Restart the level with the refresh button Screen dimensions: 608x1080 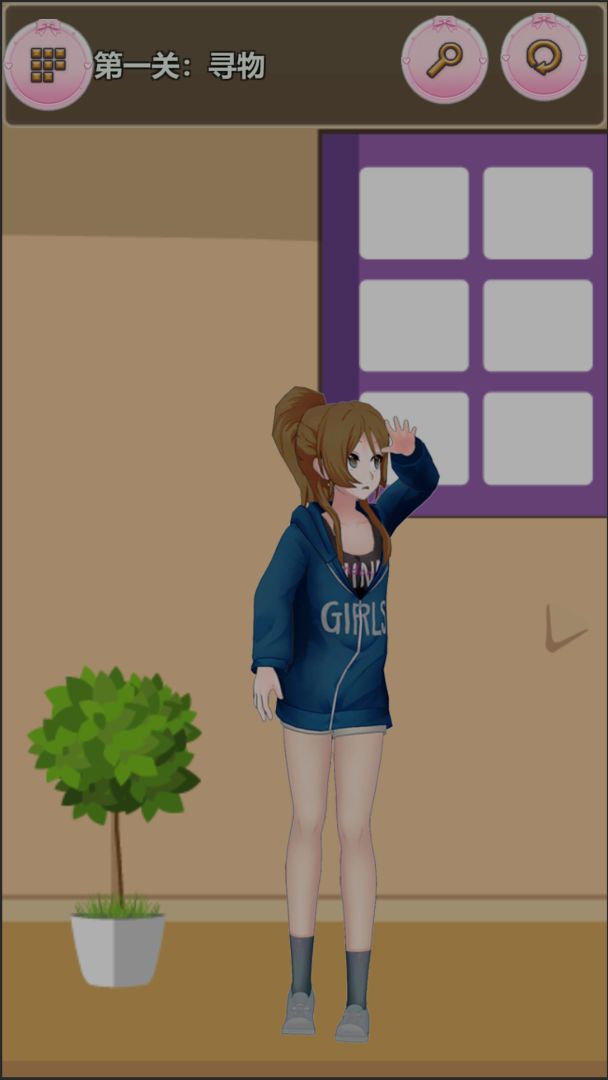pos(544,58)
